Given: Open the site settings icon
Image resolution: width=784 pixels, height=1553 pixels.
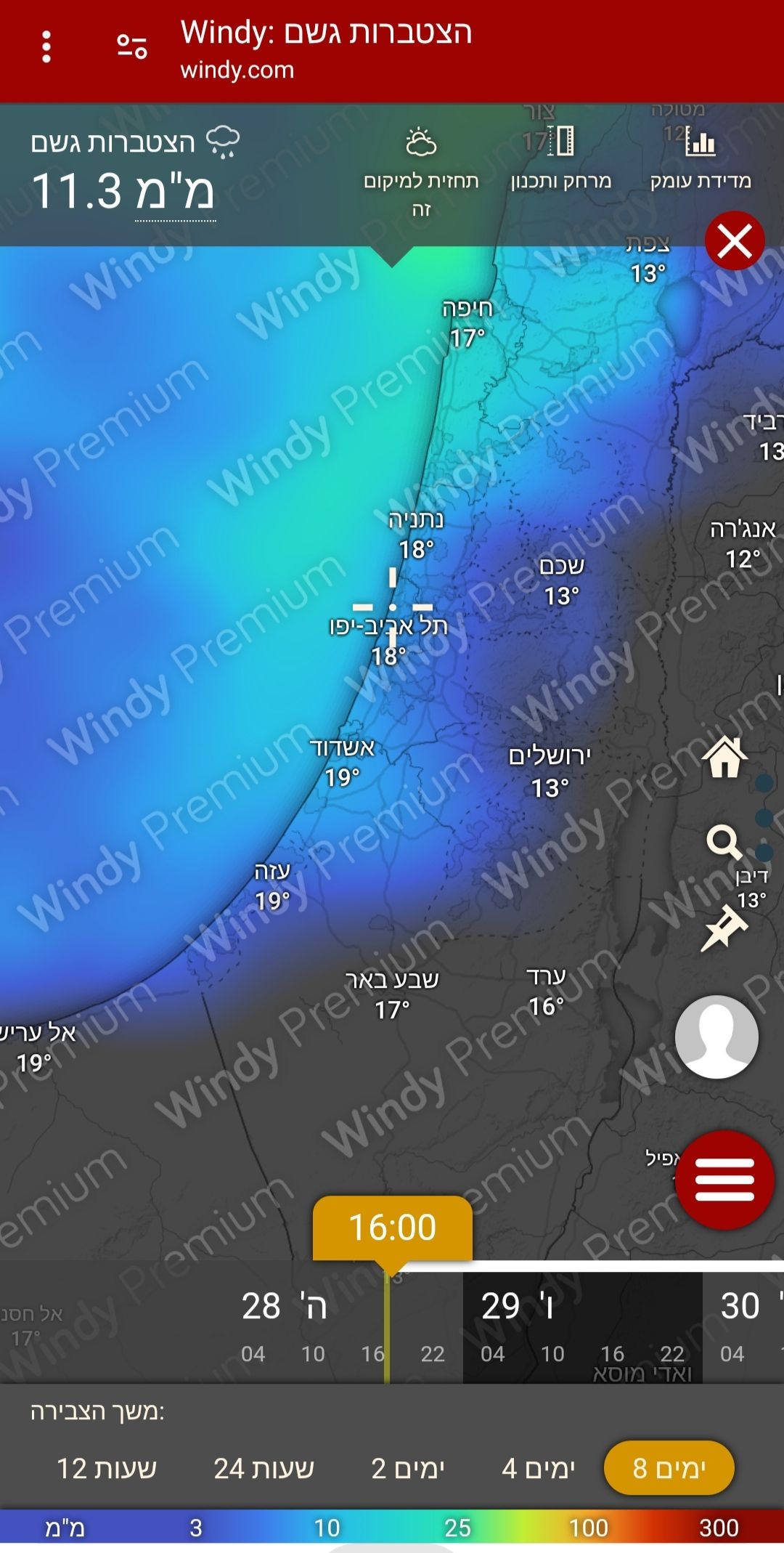Looking at the screenshot, I should 132,47.
